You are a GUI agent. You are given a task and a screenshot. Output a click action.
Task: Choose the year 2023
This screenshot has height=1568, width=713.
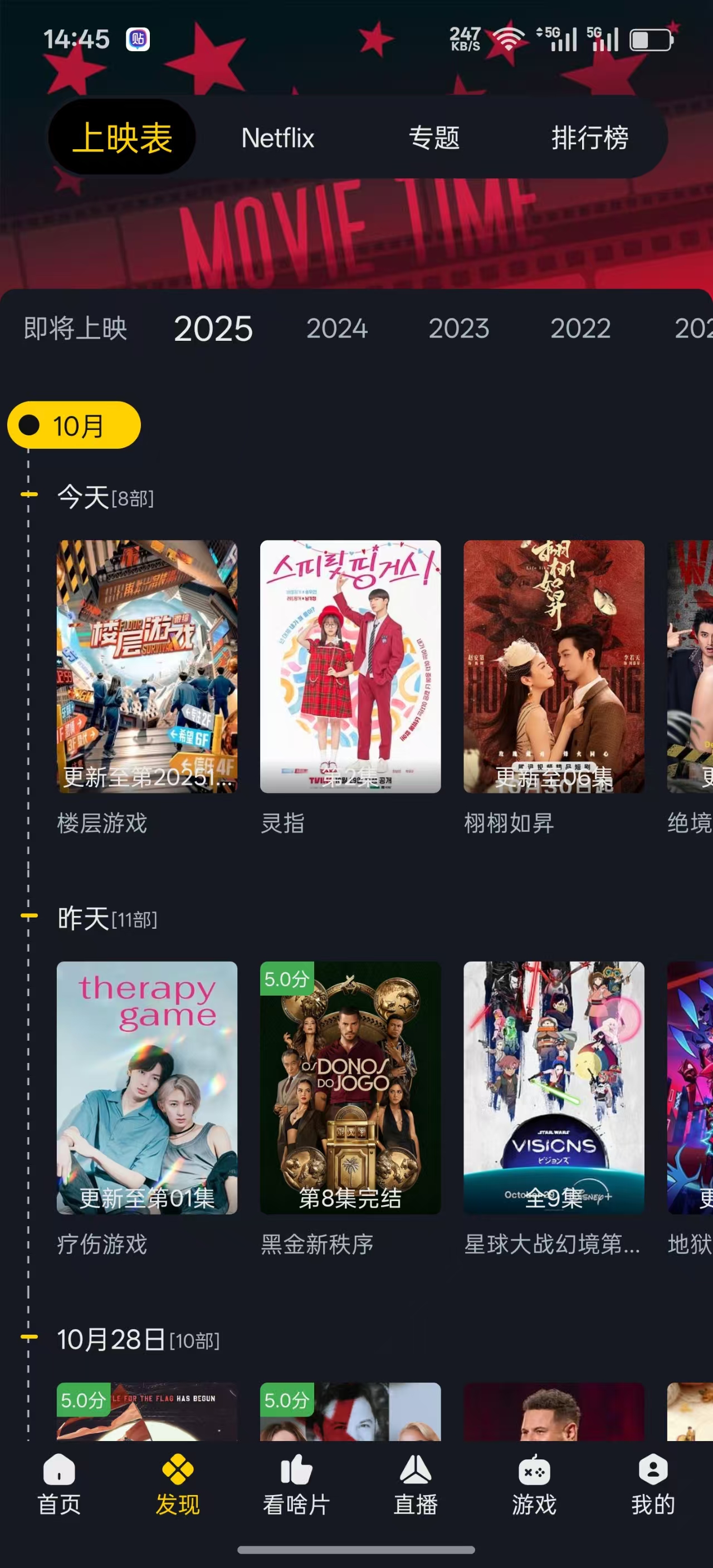pos(458,329)
